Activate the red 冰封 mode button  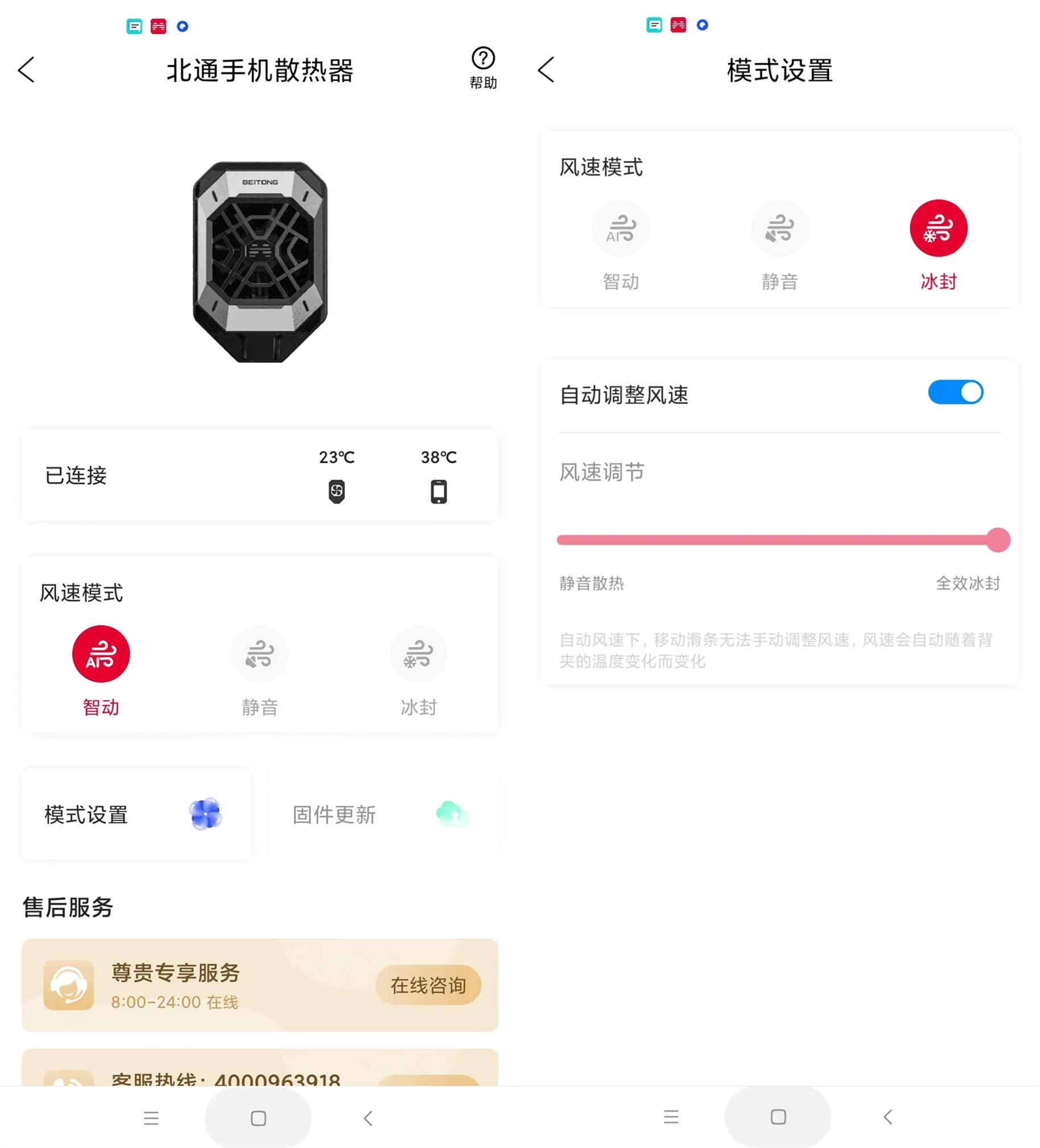(x=938, y=228)
